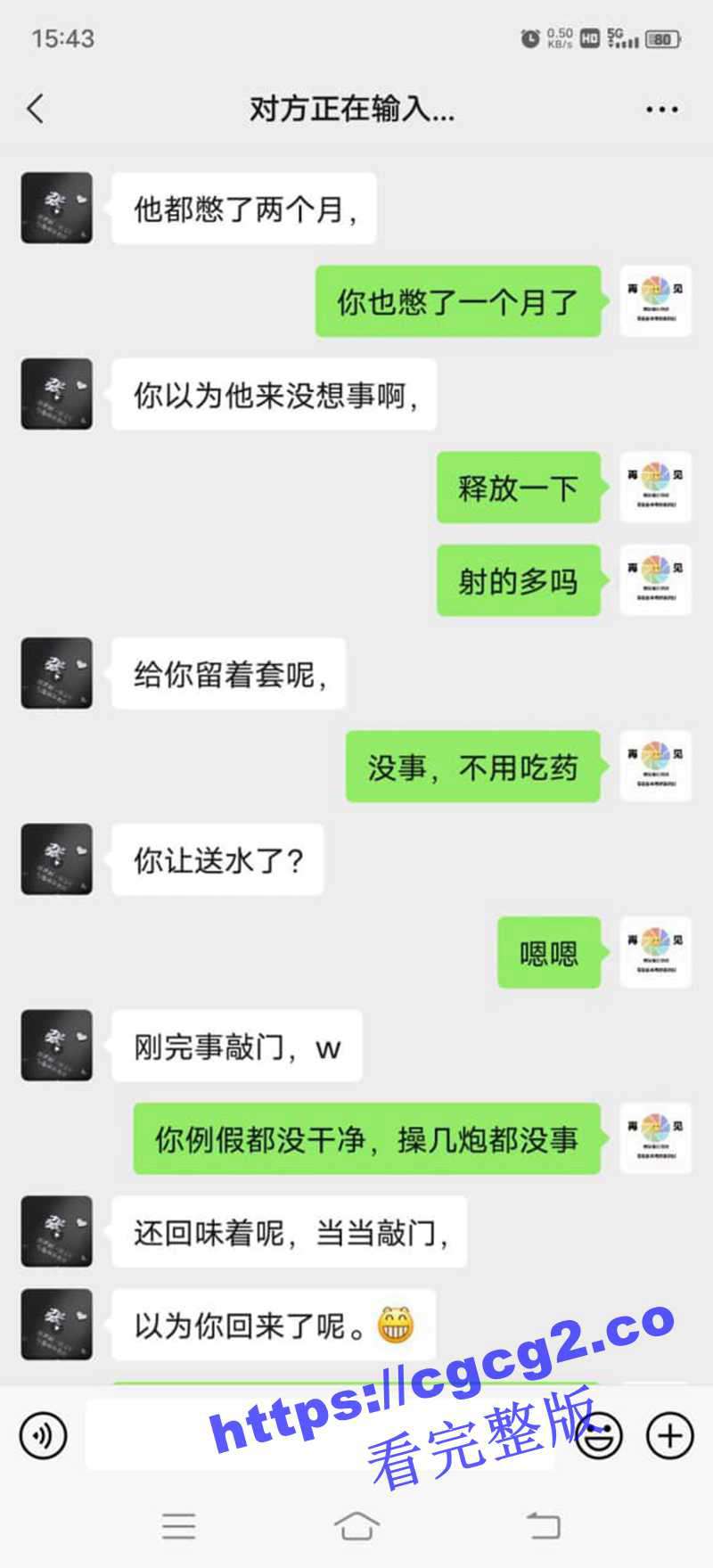Tap the system home button

(356, 1525)
